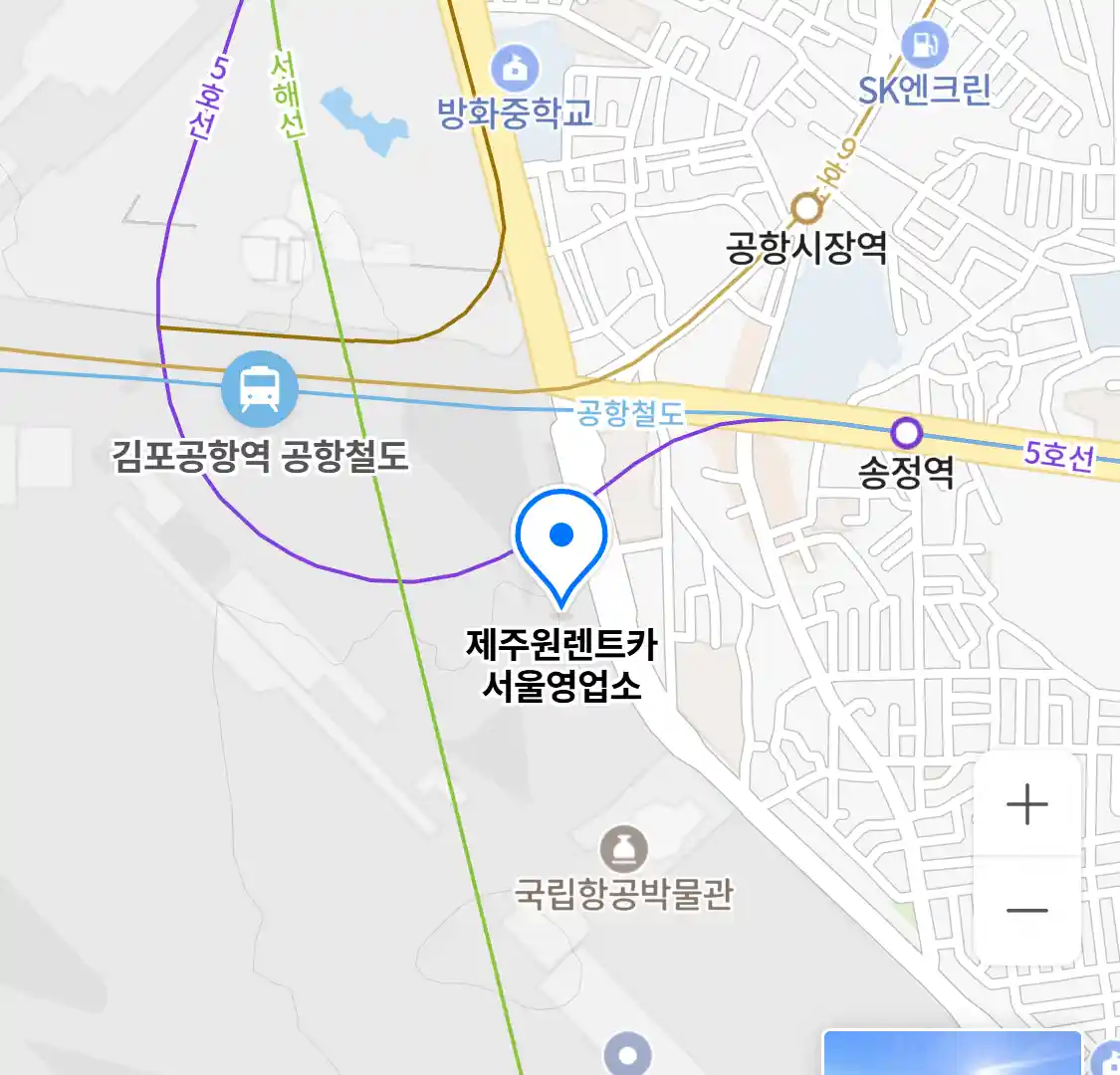Screen dimensions: 1120x1075
Task: Tap the 송정역 subway station marker
Action: tap(906, 433)
